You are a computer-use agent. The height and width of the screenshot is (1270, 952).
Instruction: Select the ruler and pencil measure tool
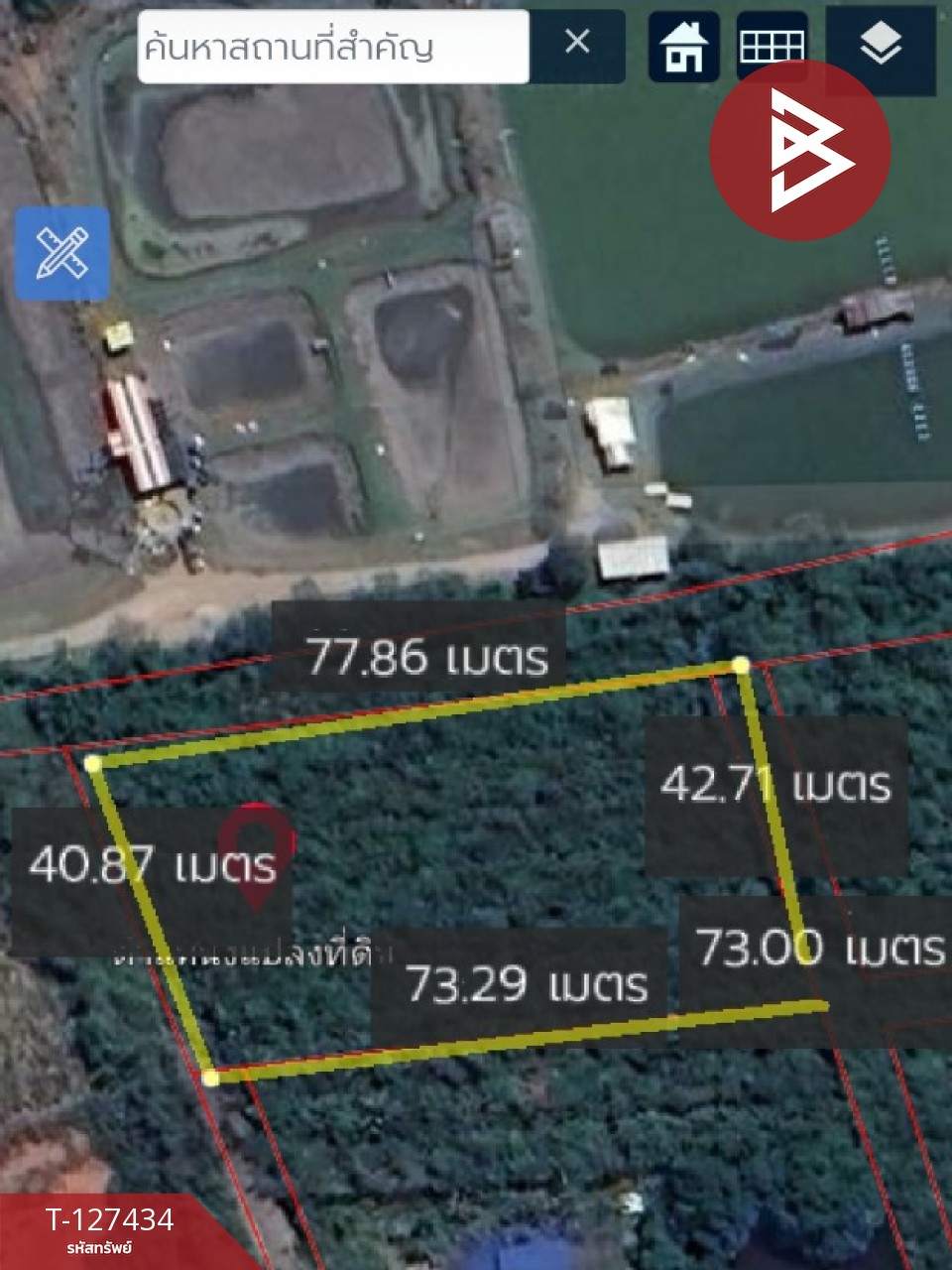pyautogui.click(x=61, y=253)
